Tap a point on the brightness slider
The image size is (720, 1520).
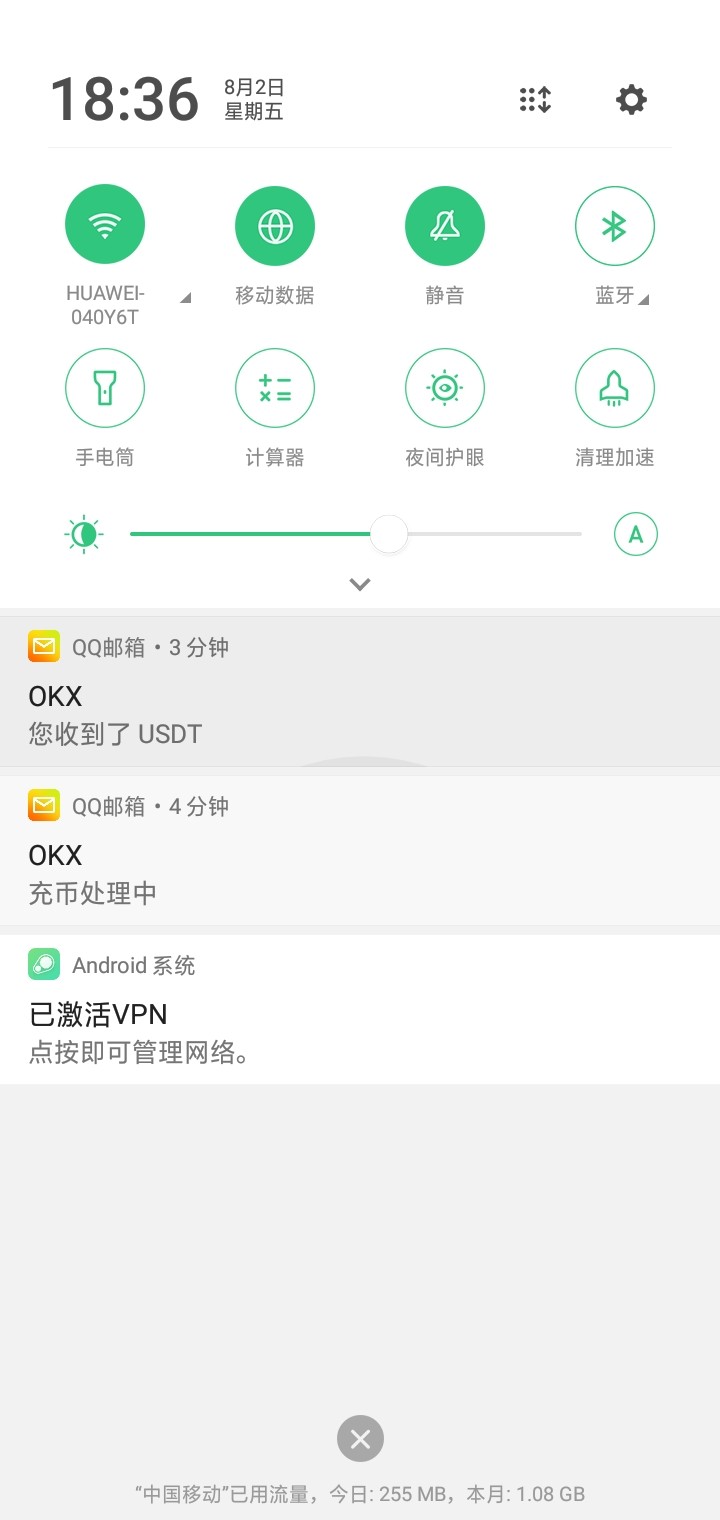[355, 534]
